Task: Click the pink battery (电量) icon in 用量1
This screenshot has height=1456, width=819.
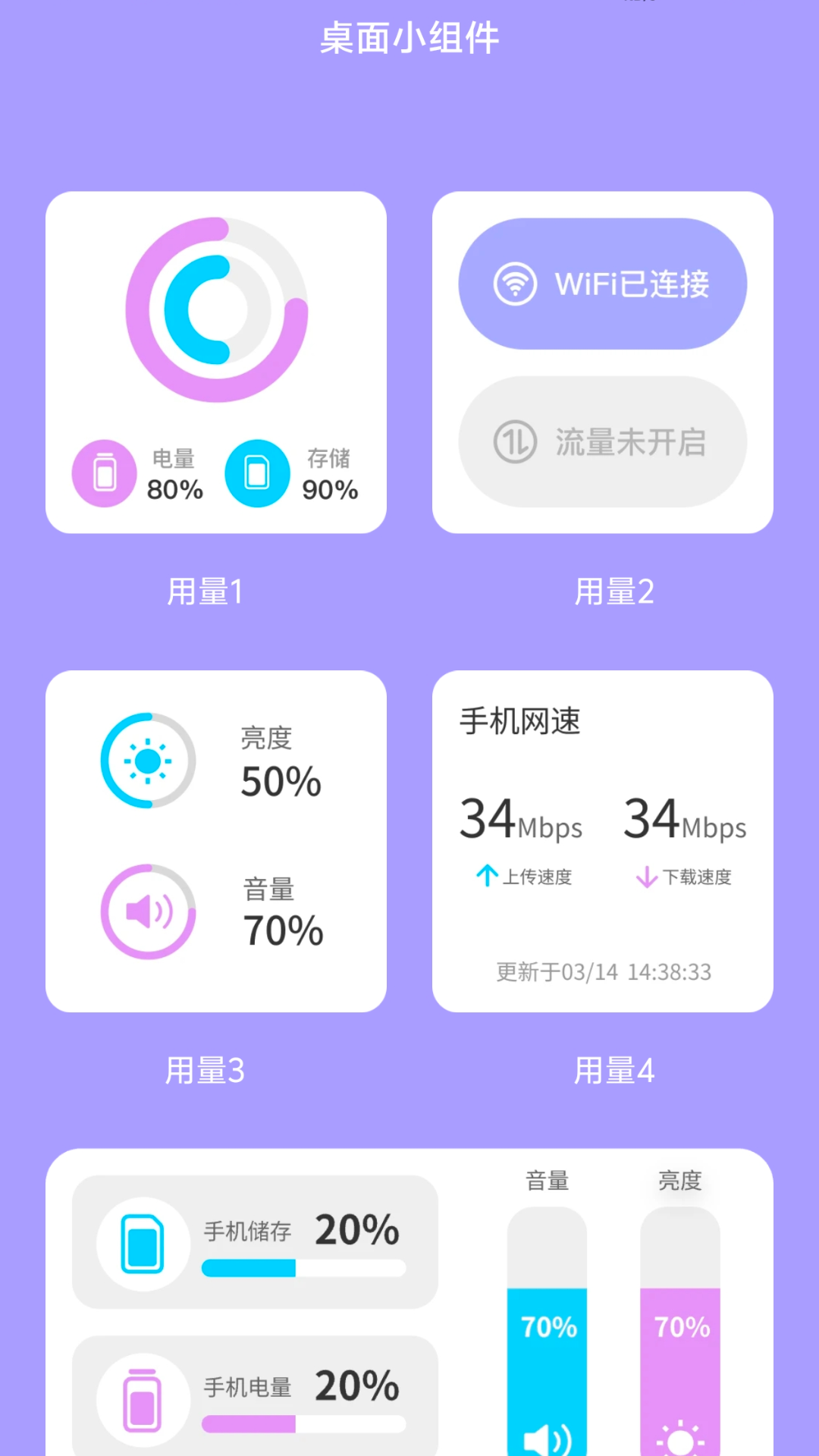Action: pos(105,472)
